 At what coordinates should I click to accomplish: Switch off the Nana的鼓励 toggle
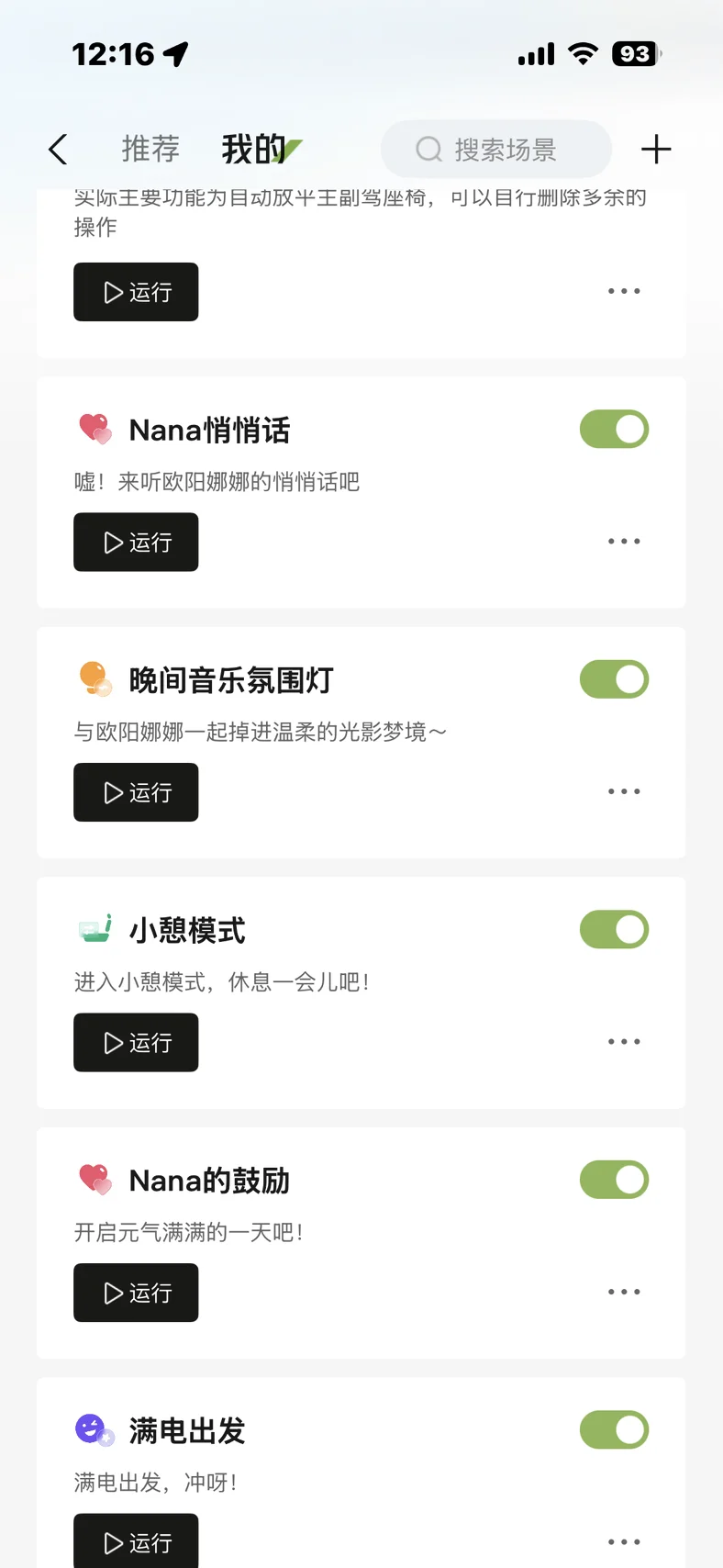click(614, 1180)
